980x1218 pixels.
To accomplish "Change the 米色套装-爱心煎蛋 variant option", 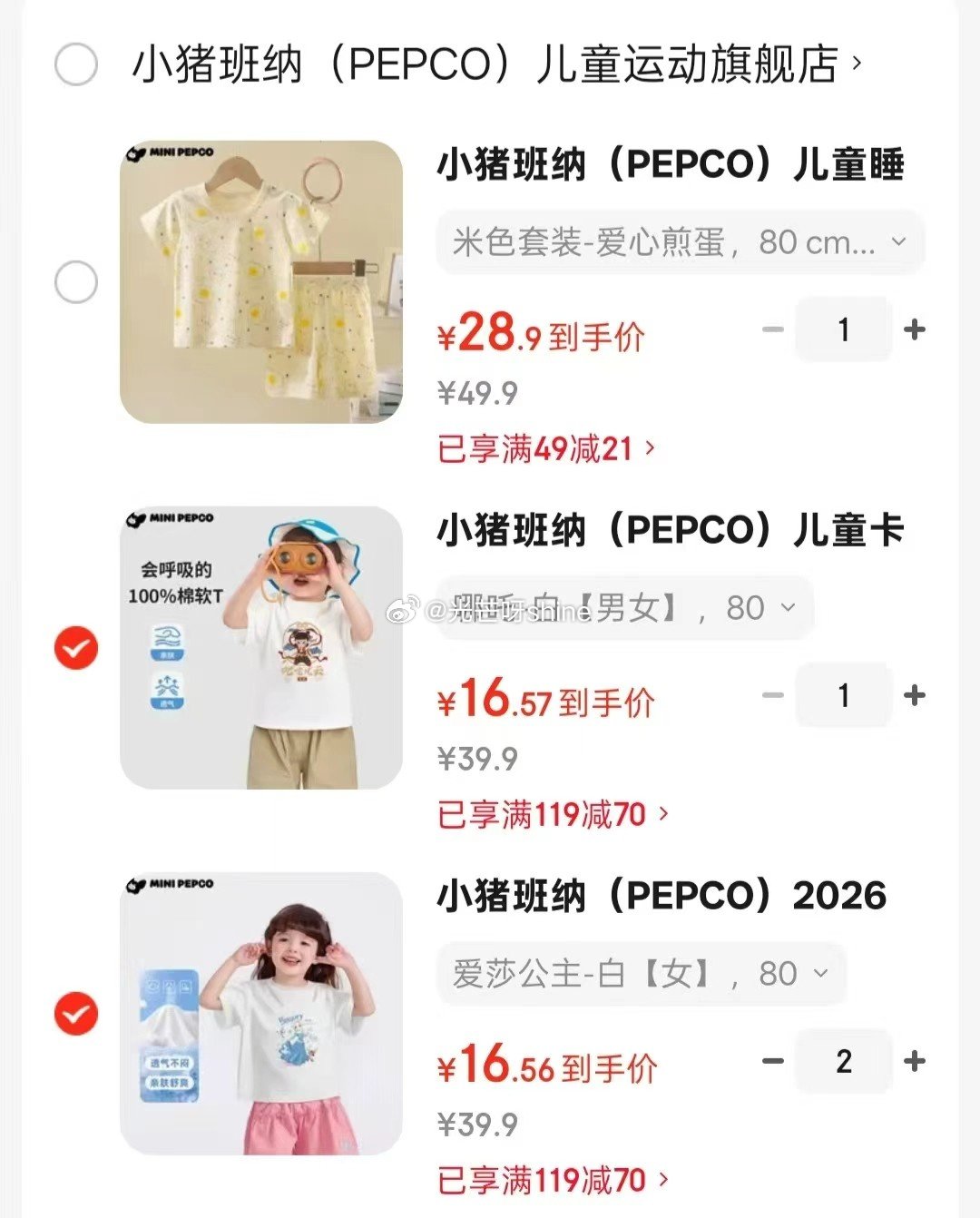I will click(x=680, y=242).
